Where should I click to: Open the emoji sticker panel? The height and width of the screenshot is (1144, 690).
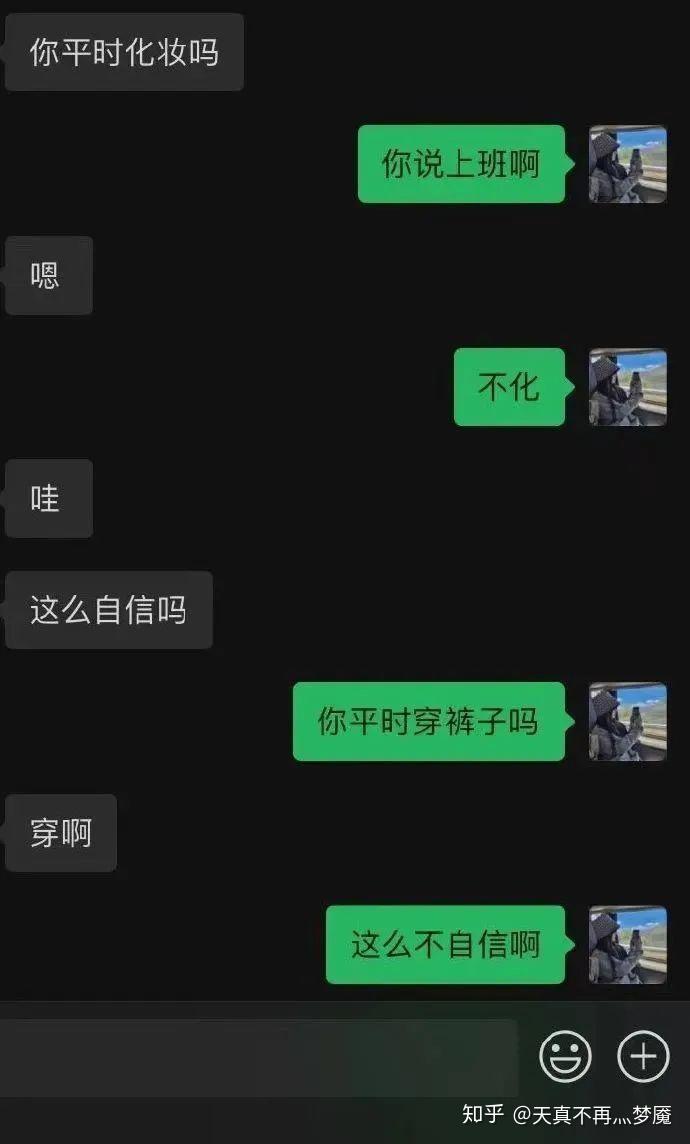(x=565, y=1055)
